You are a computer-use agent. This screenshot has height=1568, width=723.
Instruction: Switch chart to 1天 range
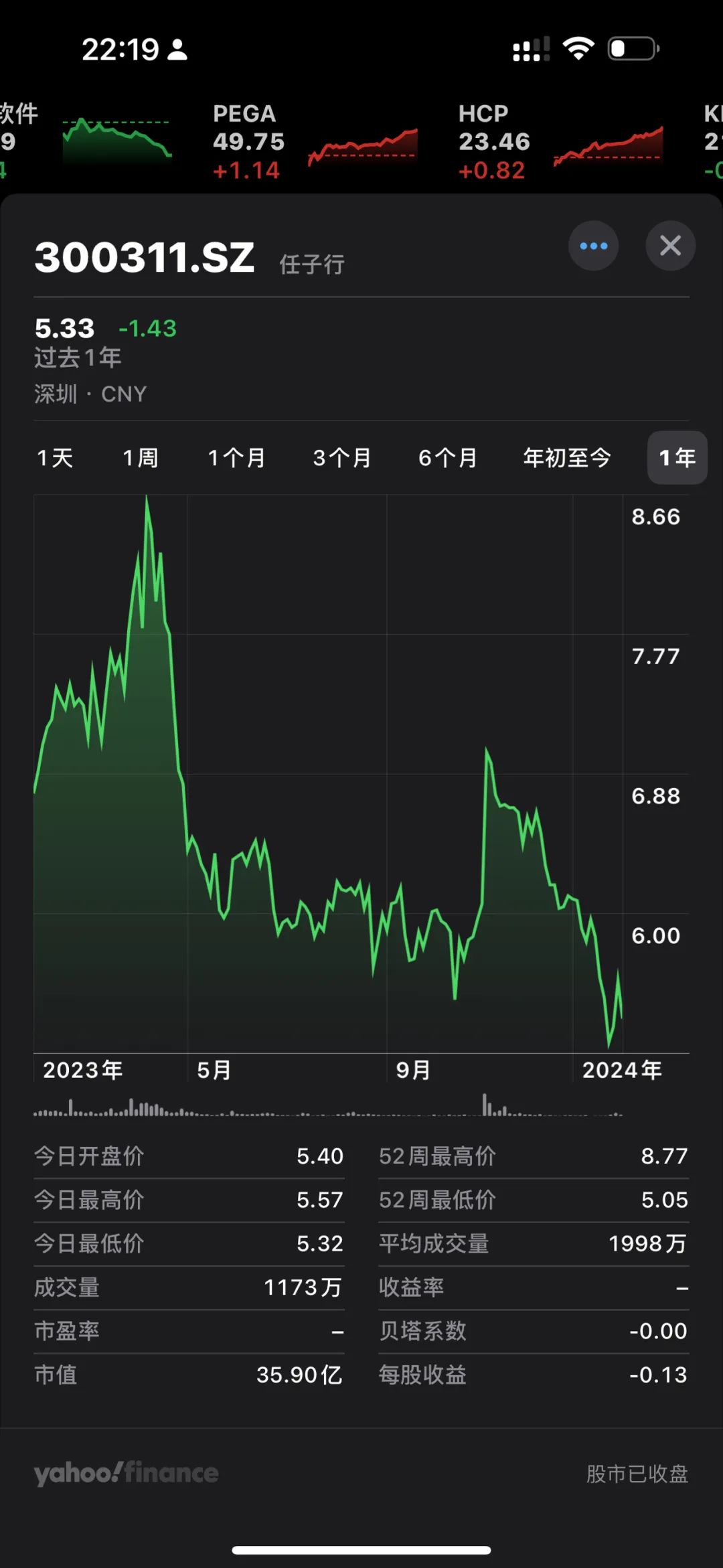(55, 458)
